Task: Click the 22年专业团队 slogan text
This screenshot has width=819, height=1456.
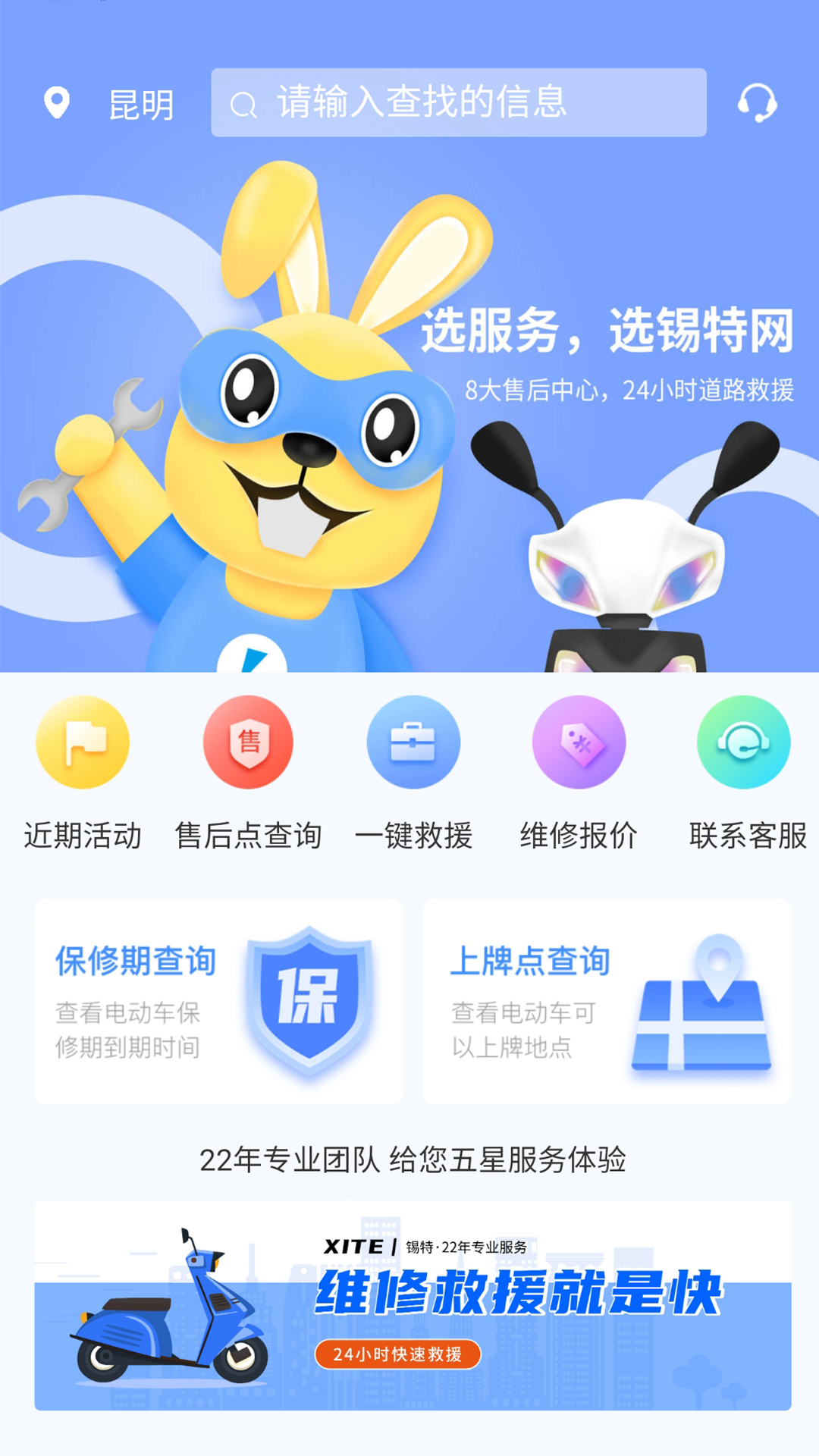Action: point(415,1158)
